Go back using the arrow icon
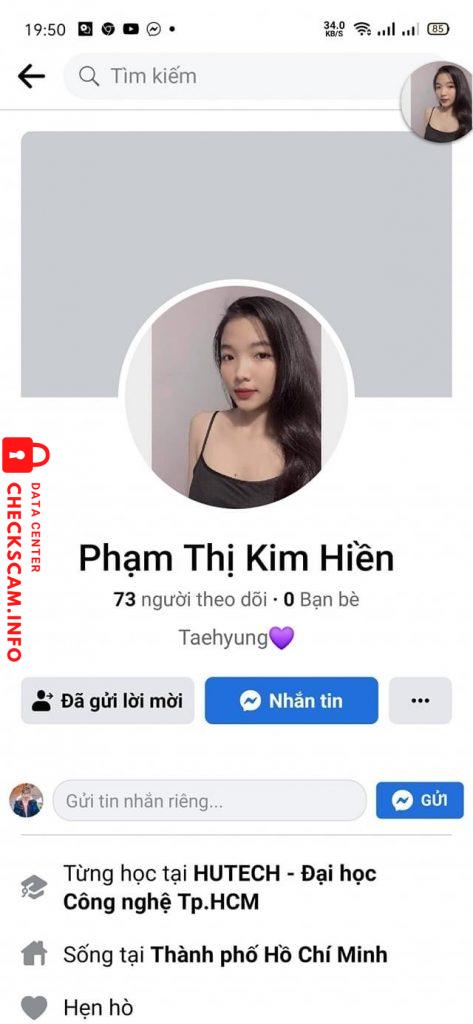Viewport: 473px width, 1024px height. [31, 76]
